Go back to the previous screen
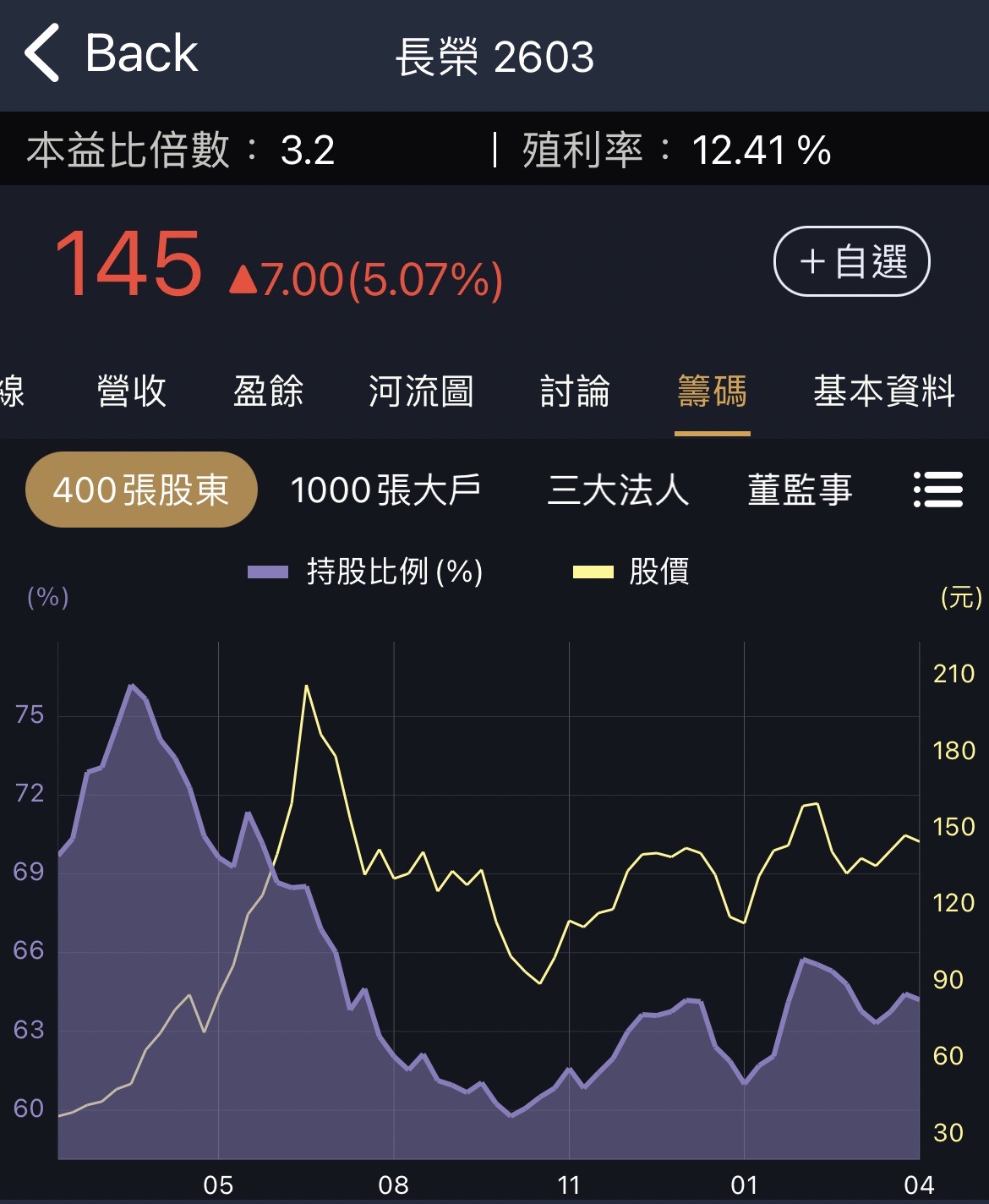 pos(110,54)
